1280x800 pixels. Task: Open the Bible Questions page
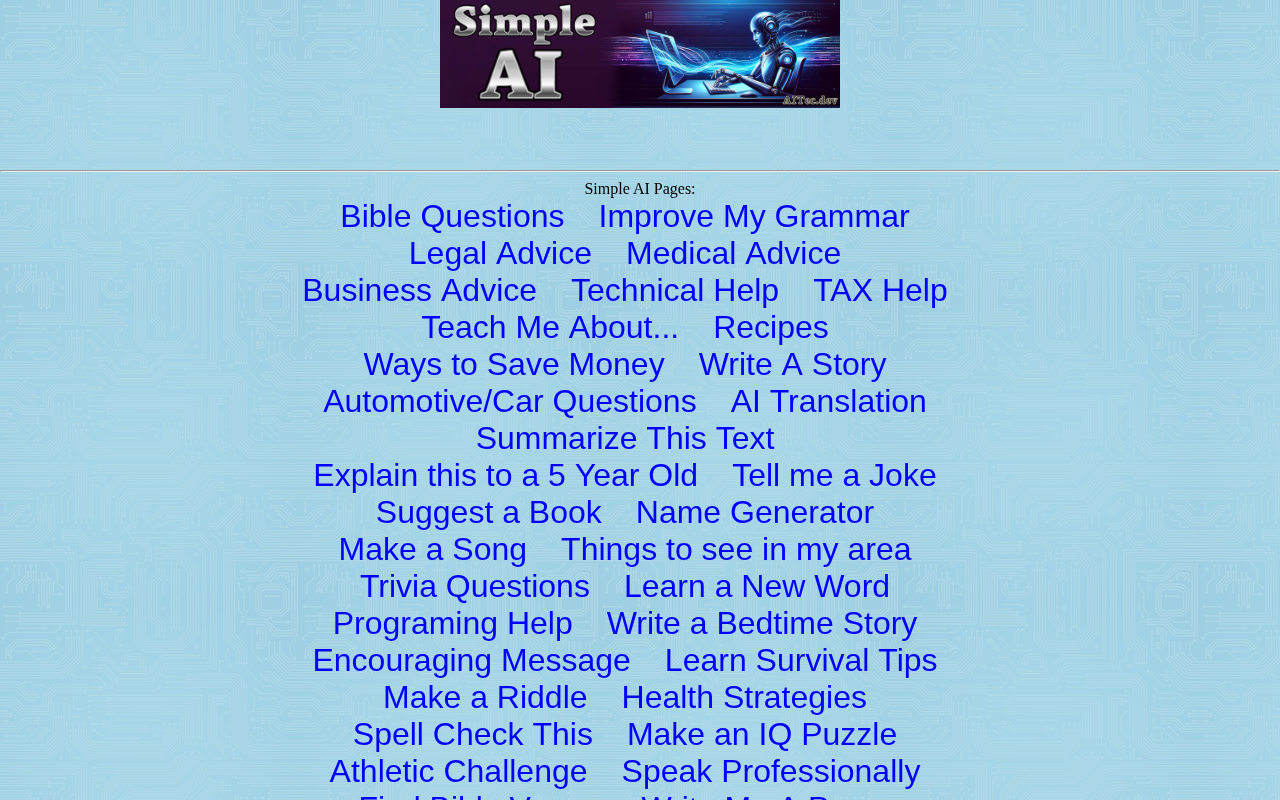(x=452, y=217)
